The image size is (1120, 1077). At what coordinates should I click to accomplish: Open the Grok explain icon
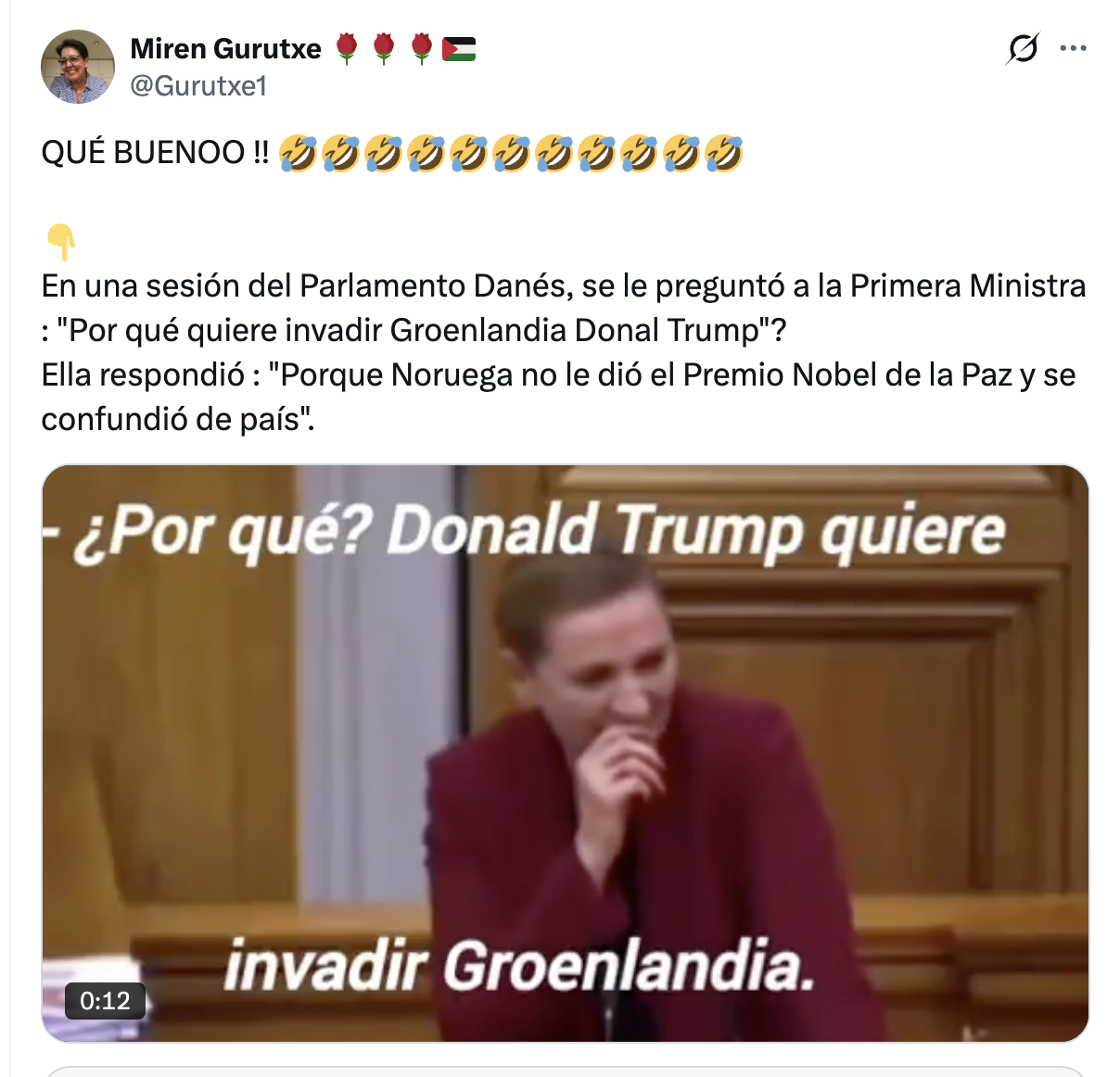1022,48
